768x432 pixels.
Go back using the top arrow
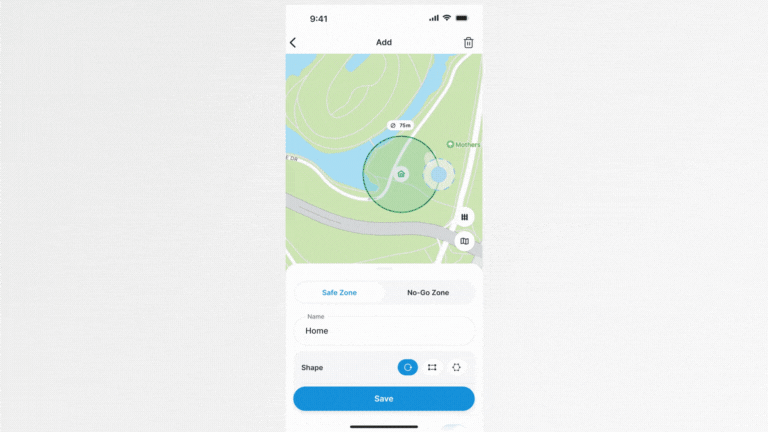293,42
